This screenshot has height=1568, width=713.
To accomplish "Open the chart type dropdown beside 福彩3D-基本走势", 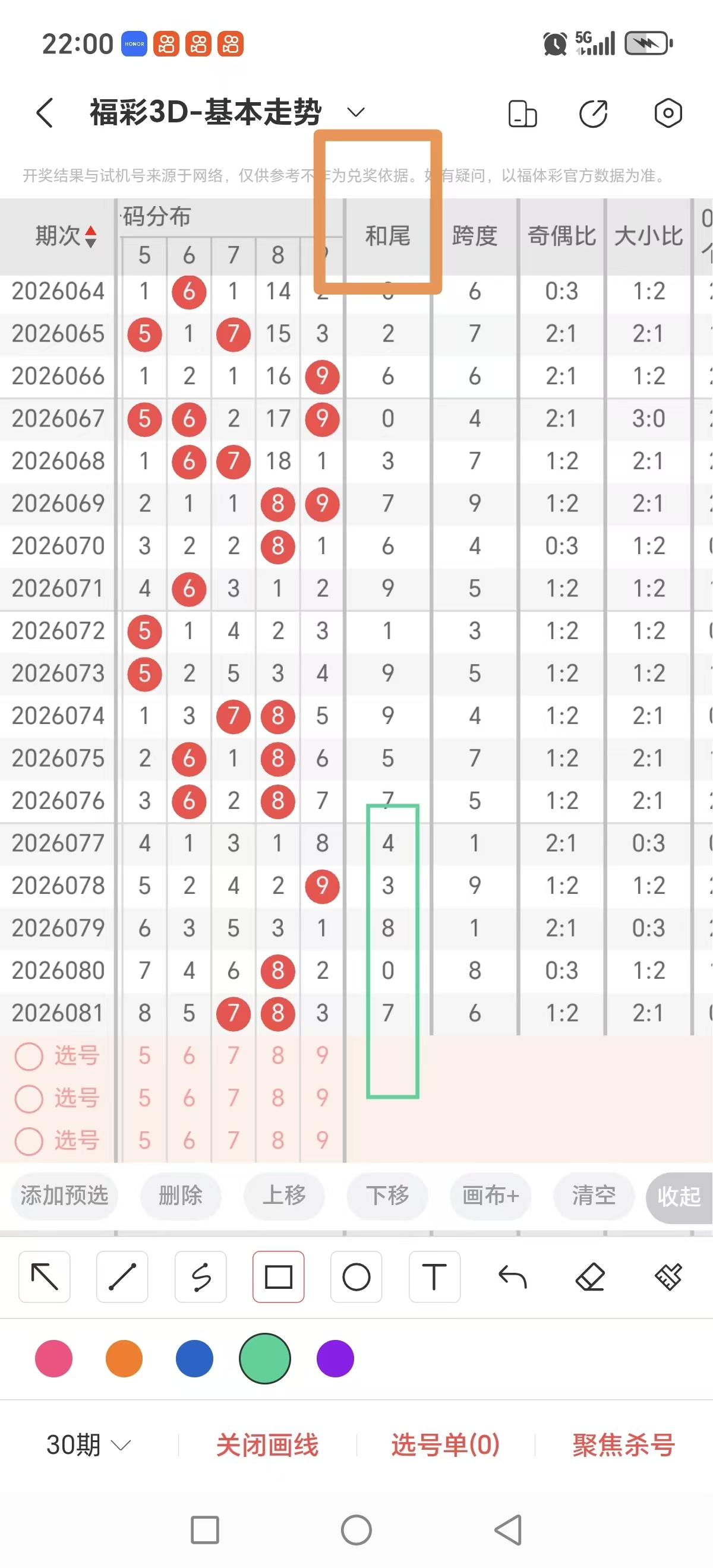I will pos(356,113).
